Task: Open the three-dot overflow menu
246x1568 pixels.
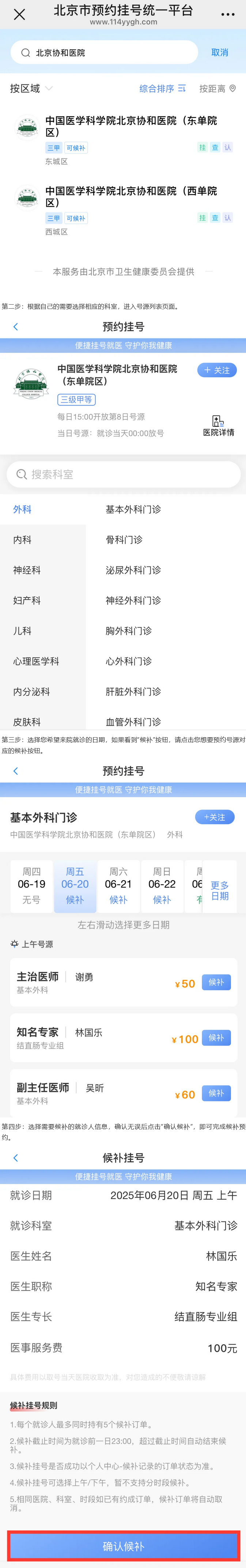Action: (228, 15)
